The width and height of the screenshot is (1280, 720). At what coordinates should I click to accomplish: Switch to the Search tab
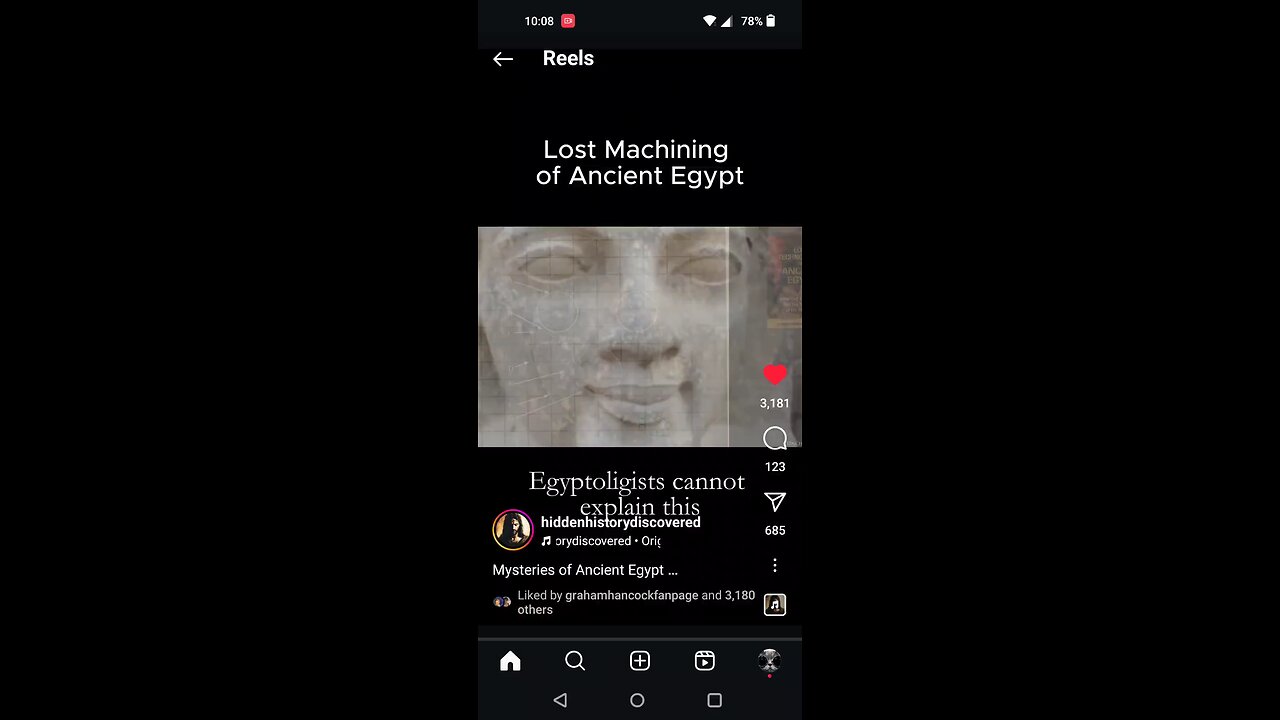click(575, 661)
